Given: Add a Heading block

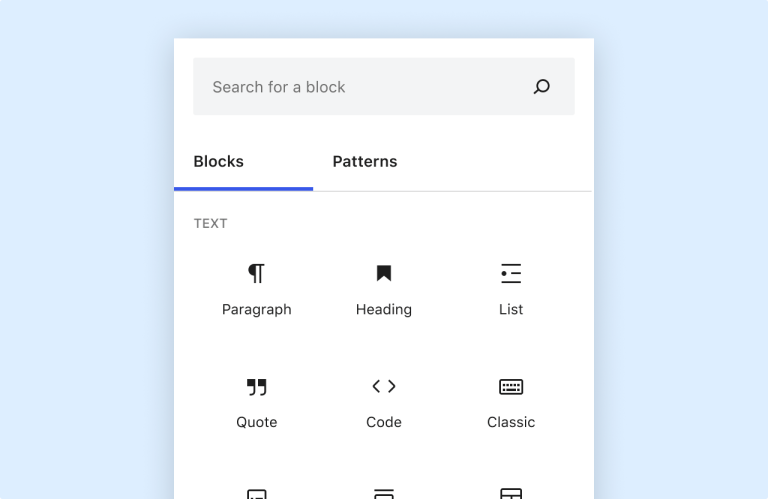Looking at the screenshot, I should [384, 290].
